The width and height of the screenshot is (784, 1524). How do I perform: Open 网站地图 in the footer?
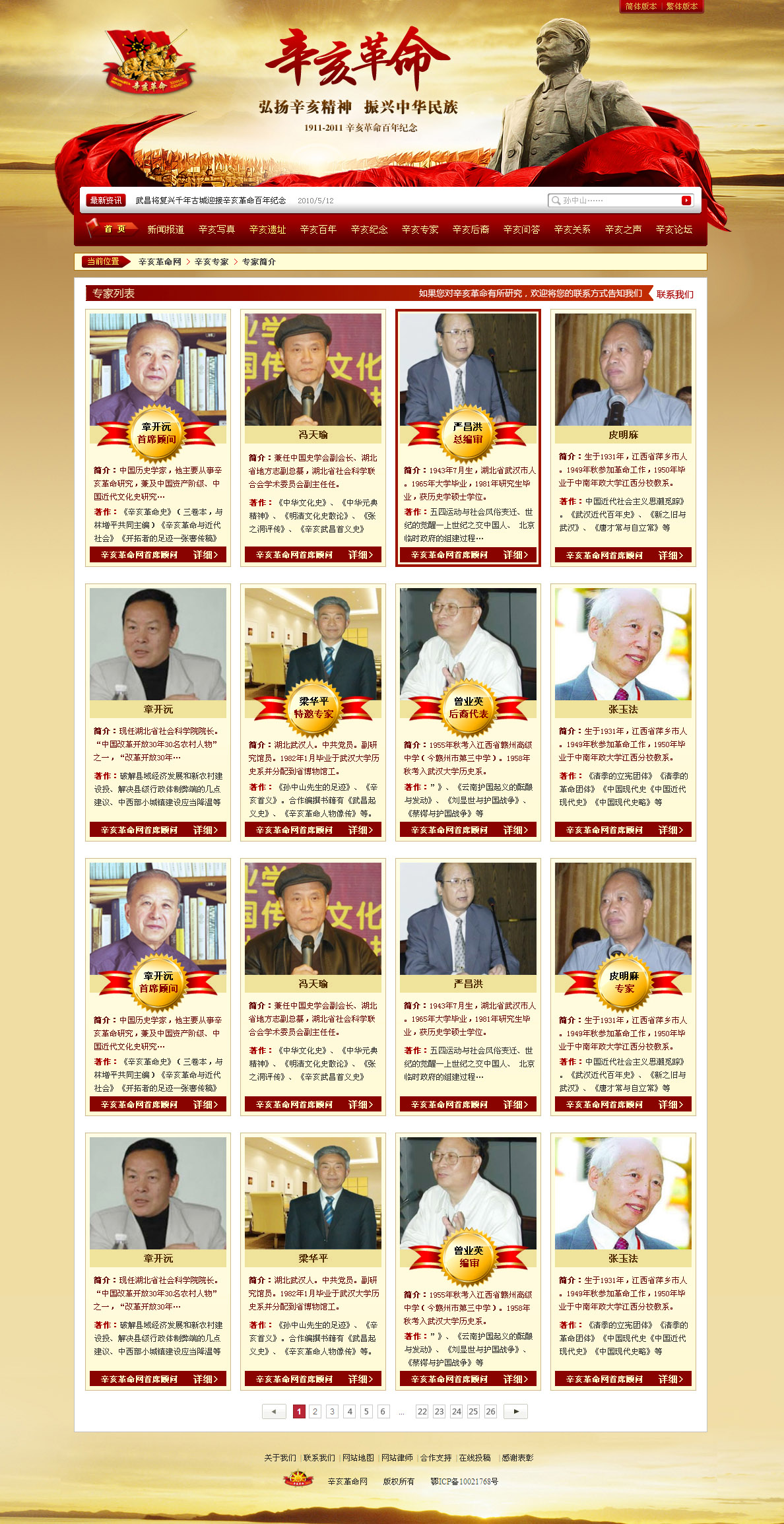358,1458
